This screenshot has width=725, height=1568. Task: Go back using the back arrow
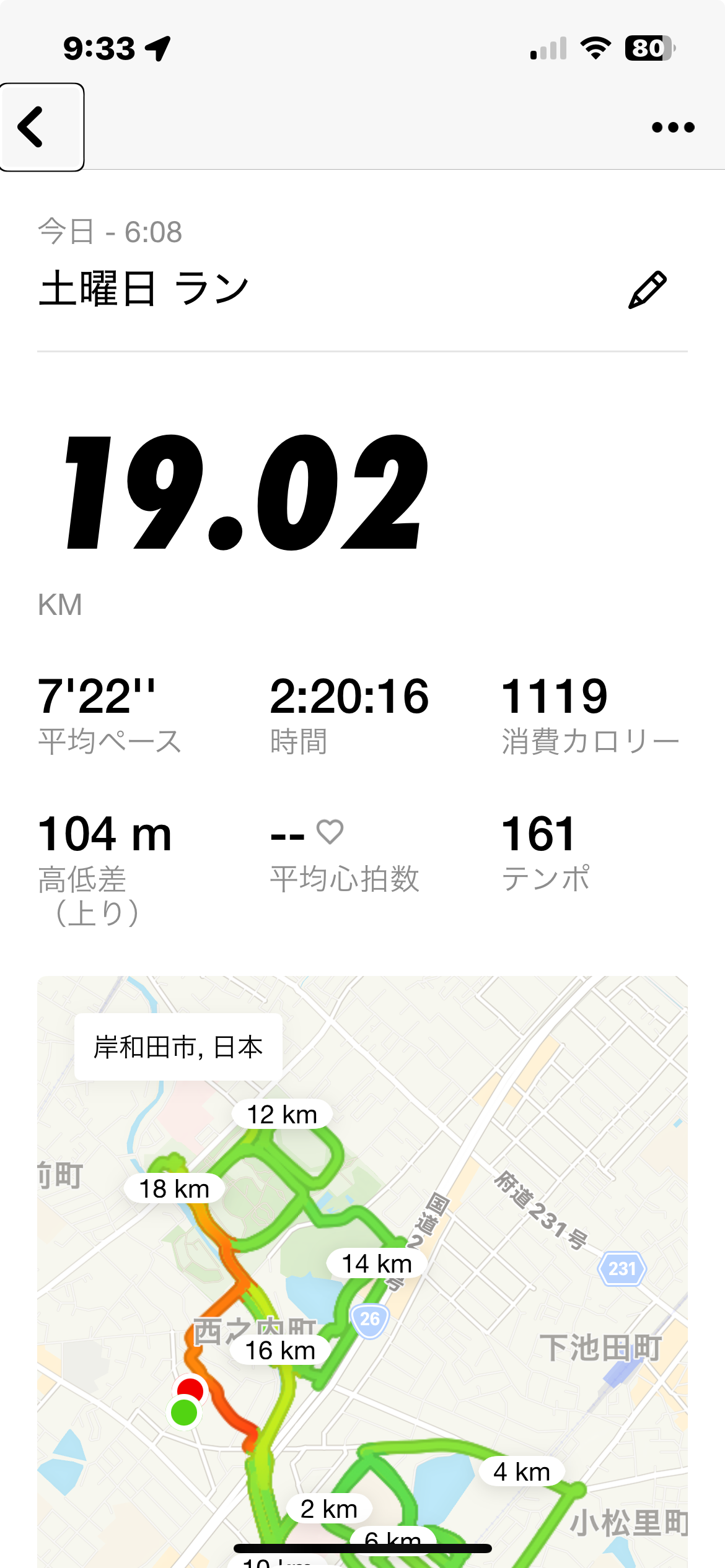click(x=42, y=127)
